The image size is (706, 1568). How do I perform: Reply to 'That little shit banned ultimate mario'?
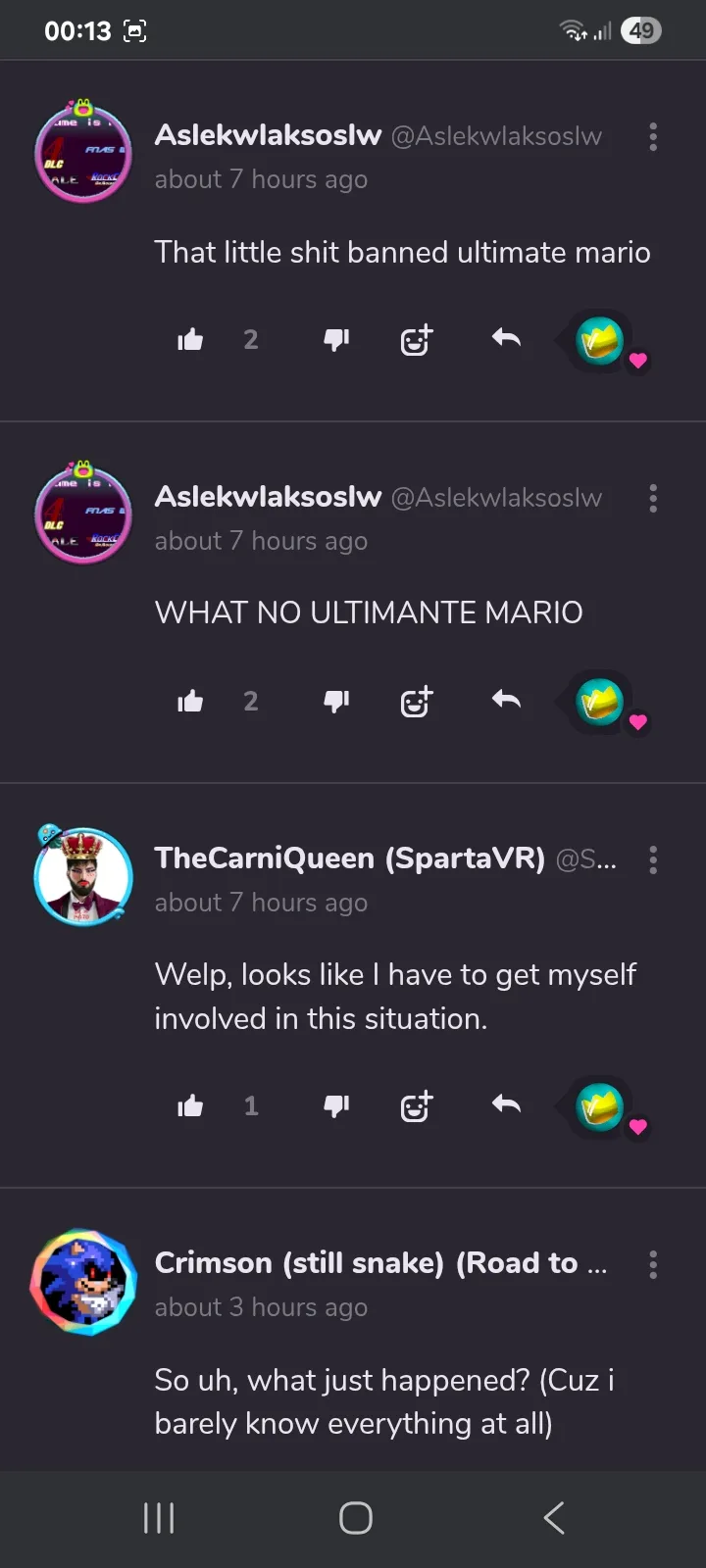pyautogui.click(x=506, y=339)
